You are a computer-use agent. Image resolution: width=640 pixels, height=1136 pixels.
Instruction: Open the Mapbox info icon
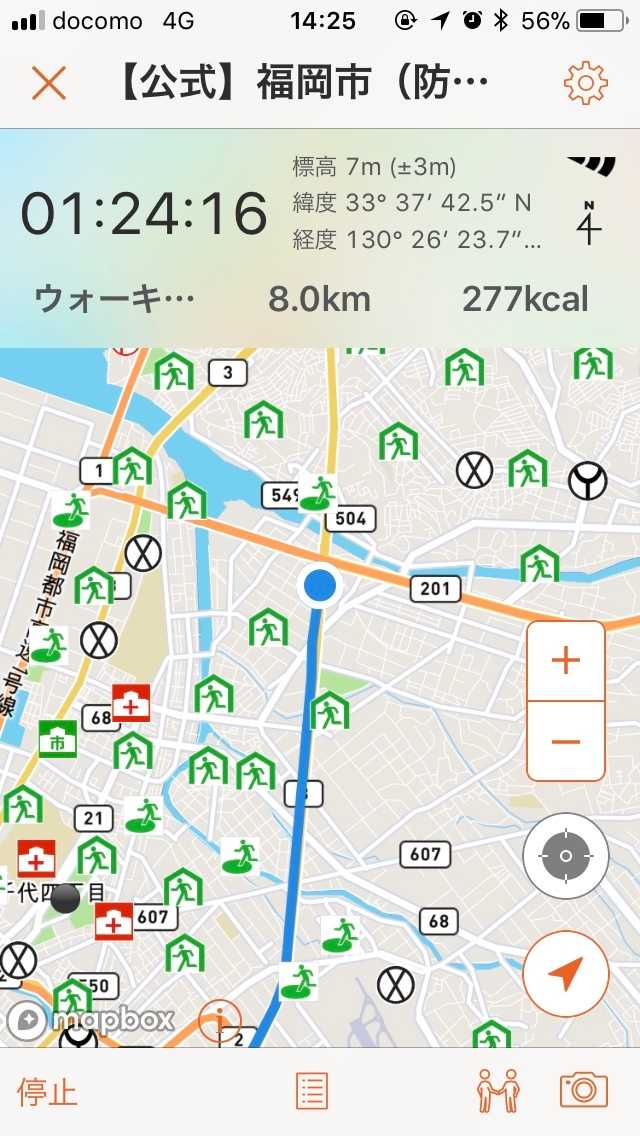point(214,1021)
